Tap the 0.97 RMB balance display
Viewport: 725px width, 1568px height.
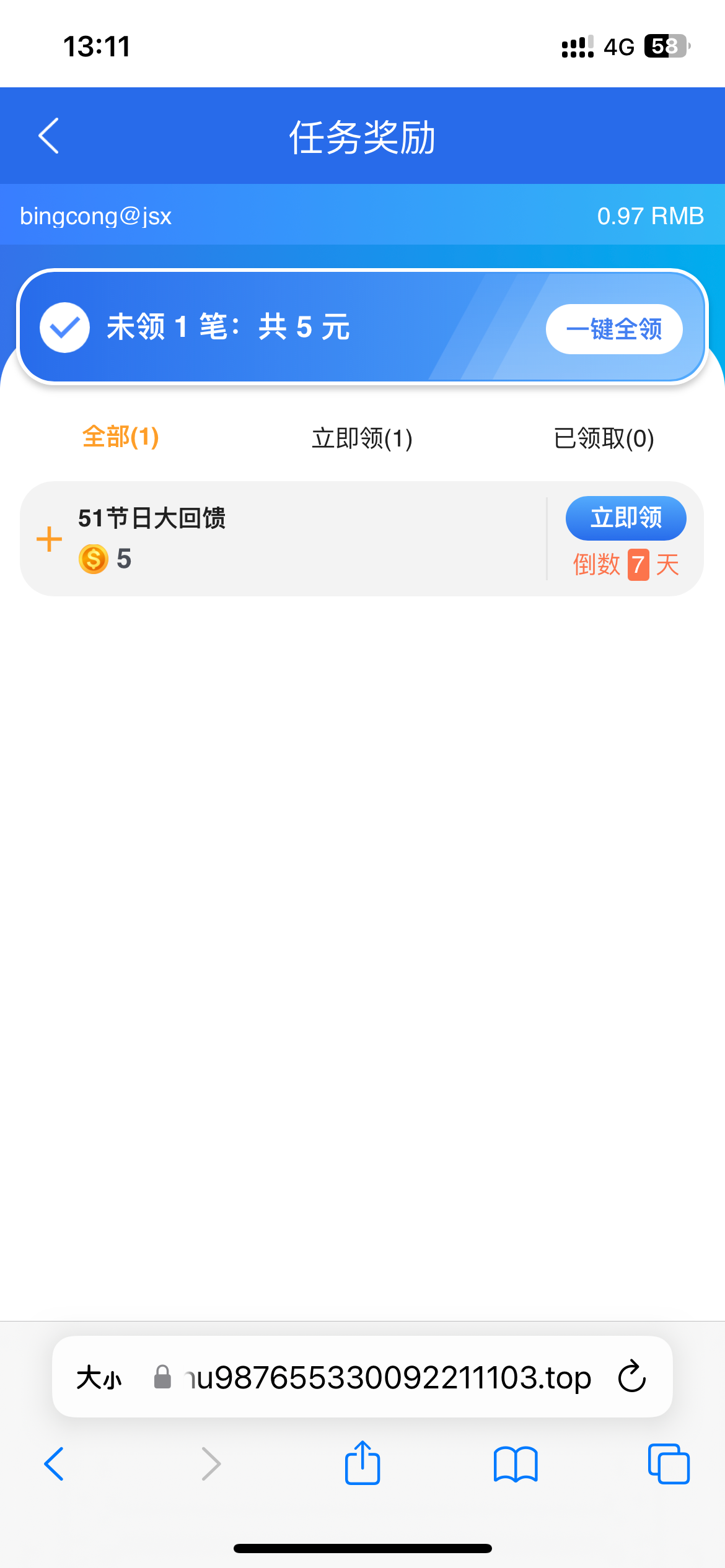coord(650,216)
